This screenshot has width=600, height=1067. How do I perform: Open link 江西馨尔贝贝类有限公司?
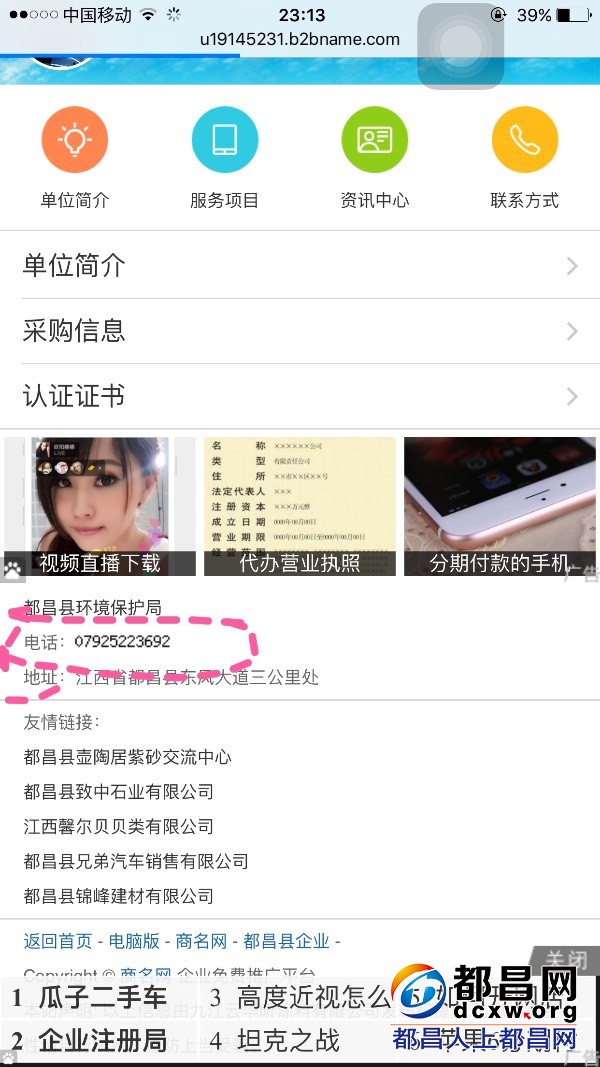coord(118,827)
